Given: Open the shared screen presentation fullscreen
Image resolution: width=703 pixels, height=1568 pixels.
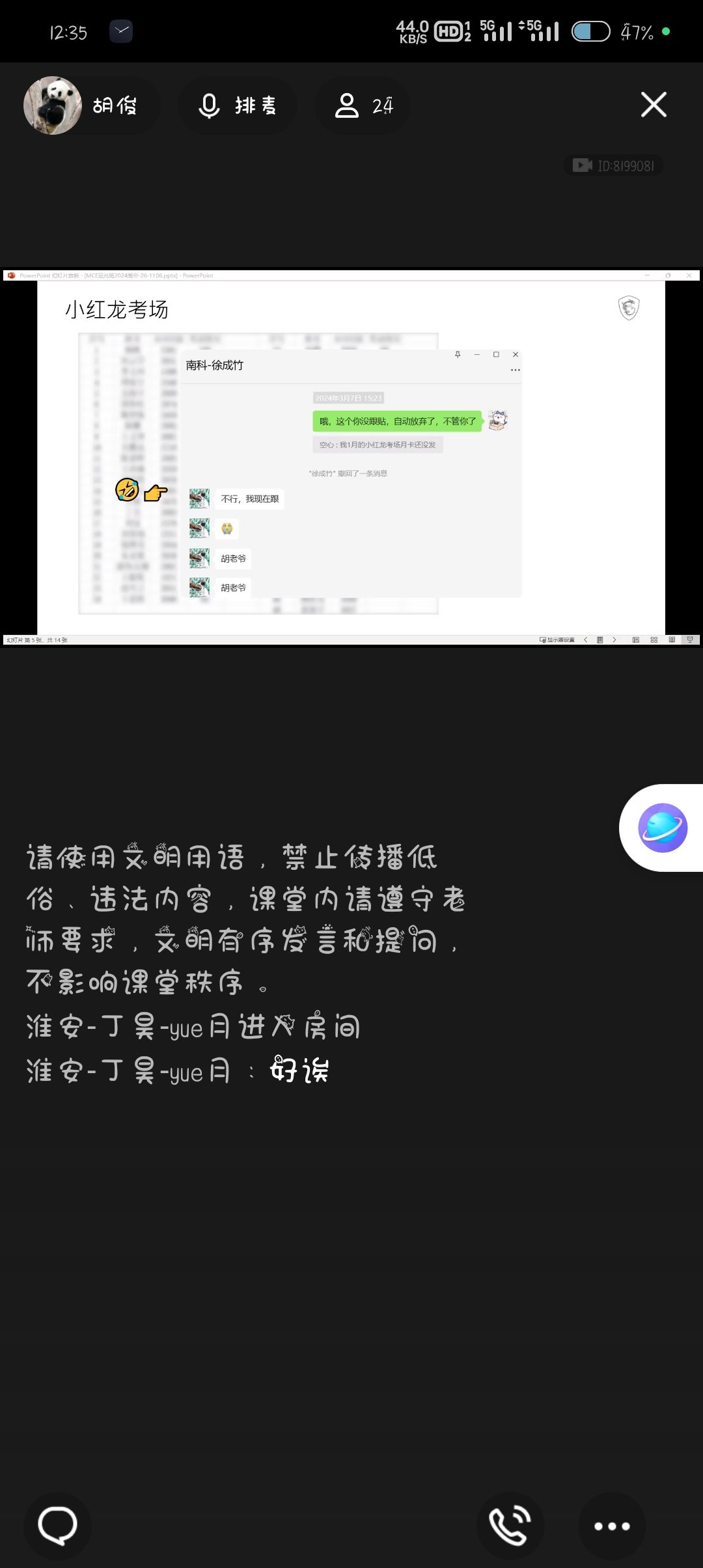Looking at the screenshot, I should (351, 457).
